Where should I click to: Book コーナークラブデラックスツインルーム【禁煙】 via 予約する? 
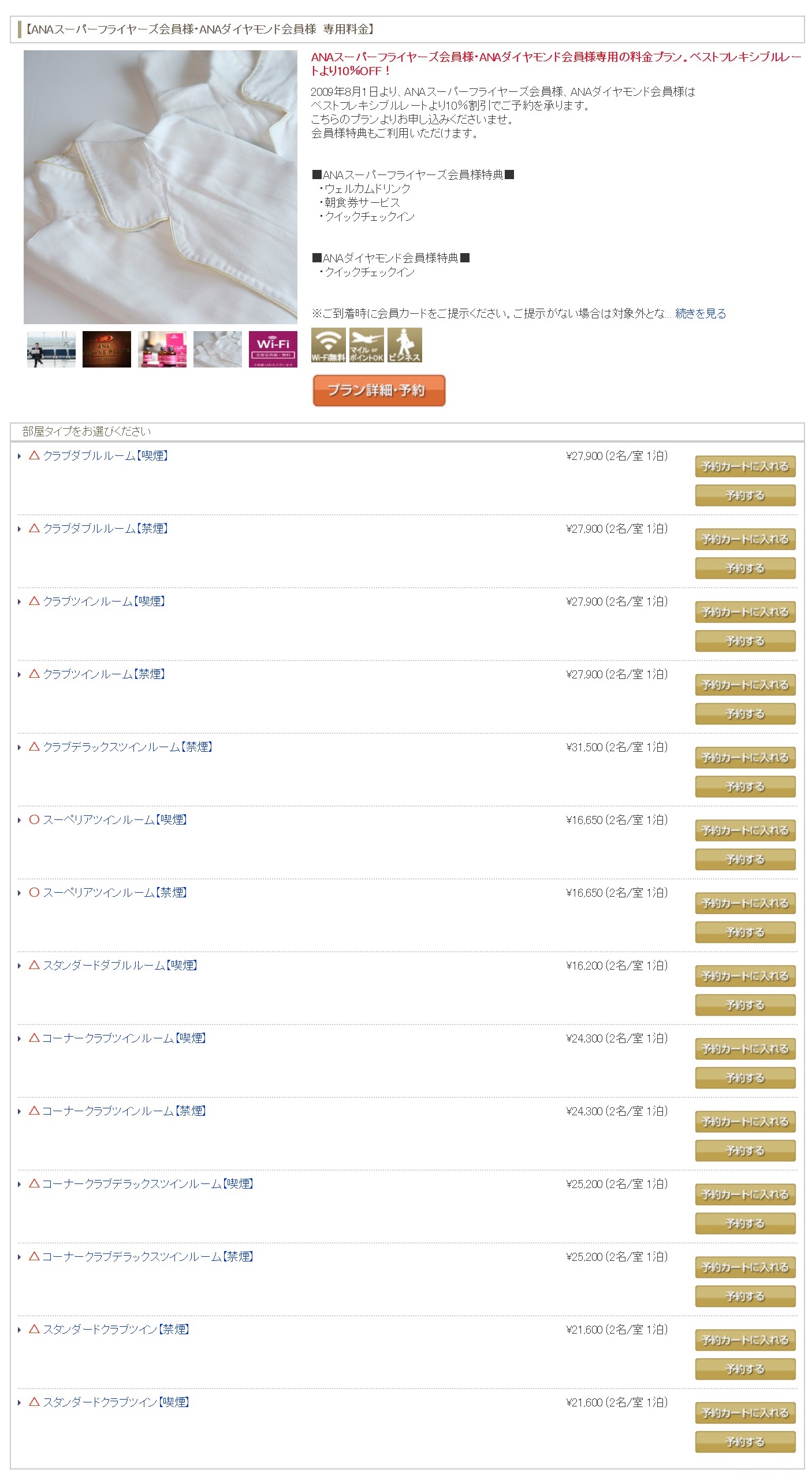pos(744,1296)
